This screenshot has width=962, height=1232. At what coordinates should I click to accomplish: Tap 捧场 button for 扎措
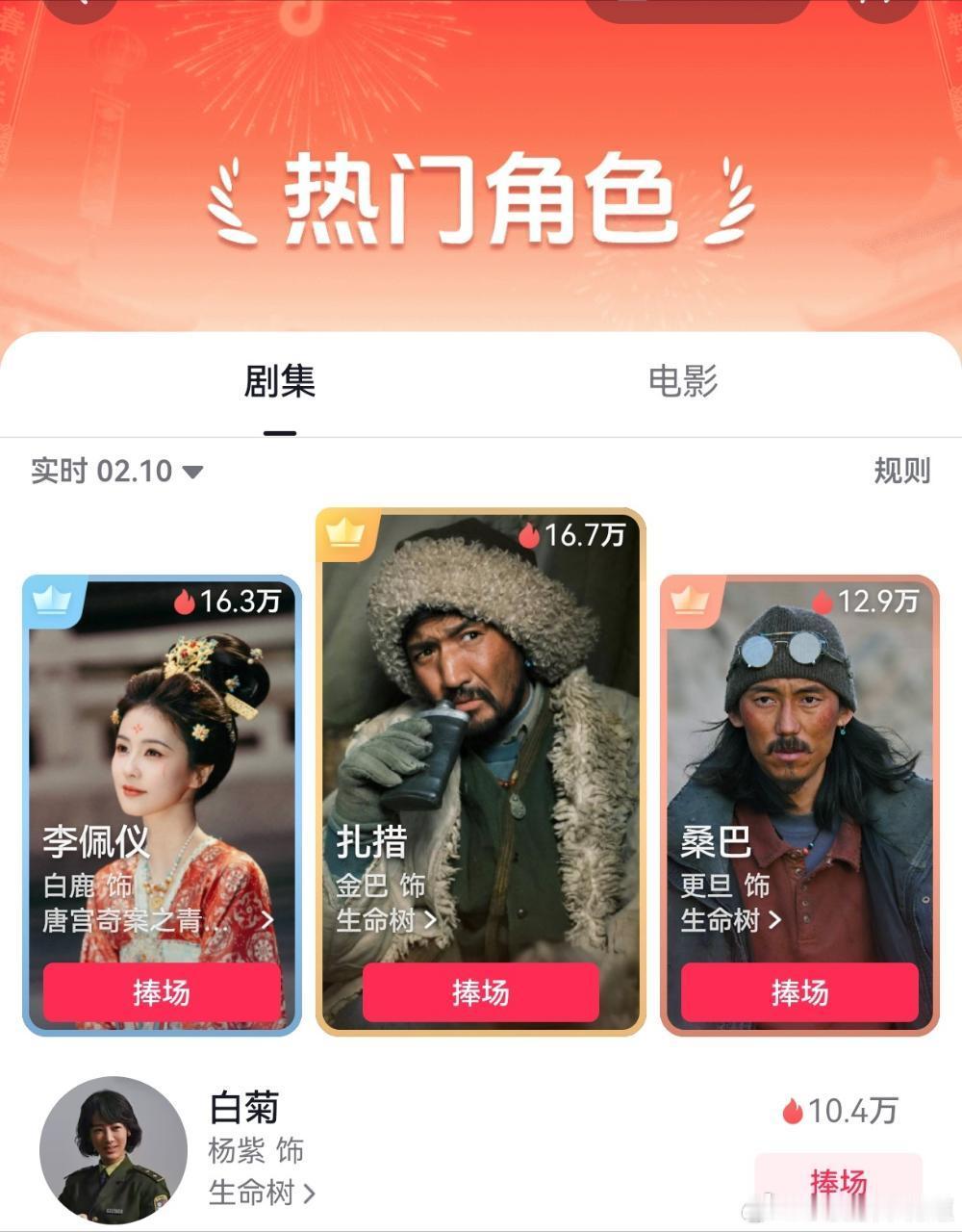coord(481,989)
